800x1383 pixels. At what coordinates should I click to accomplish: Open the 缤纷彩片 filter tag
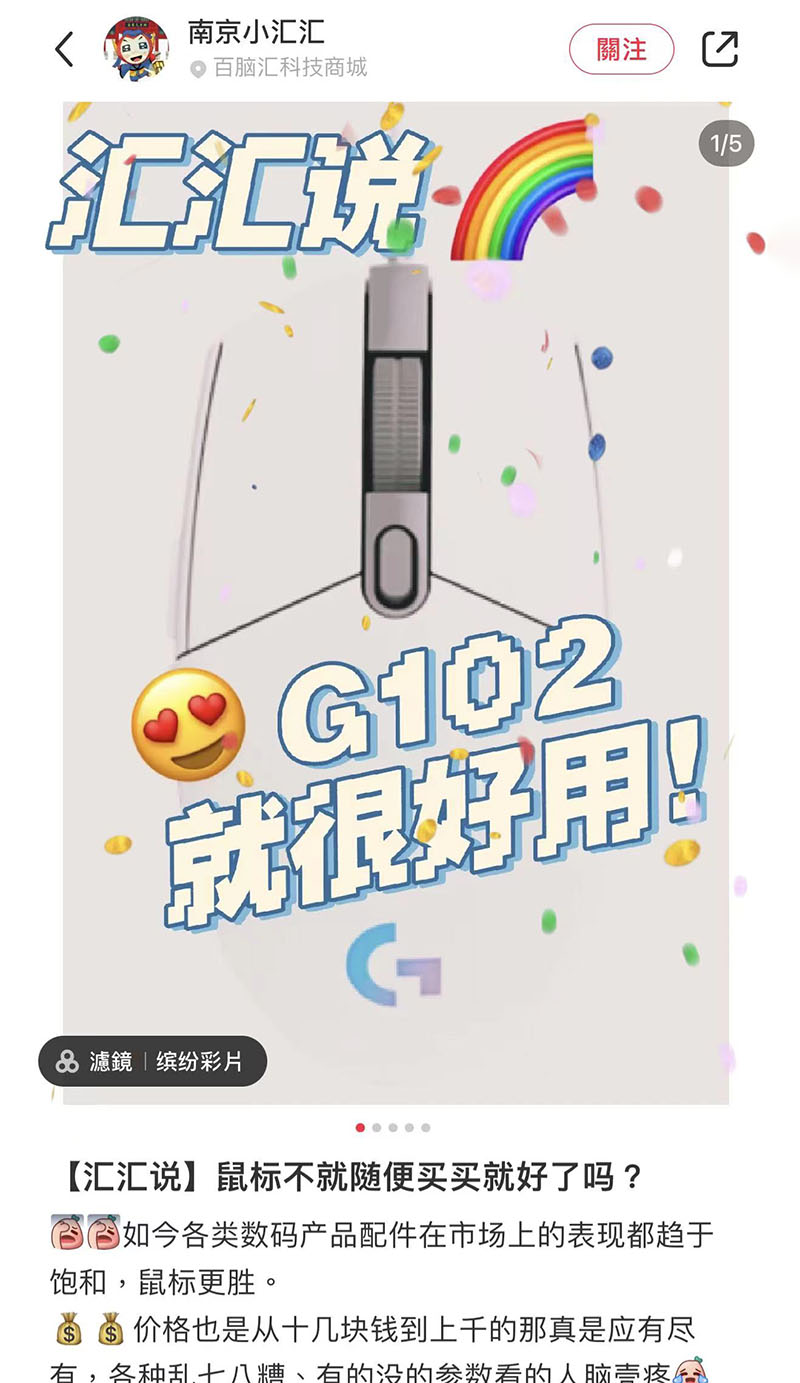[x=153, y=1061]
